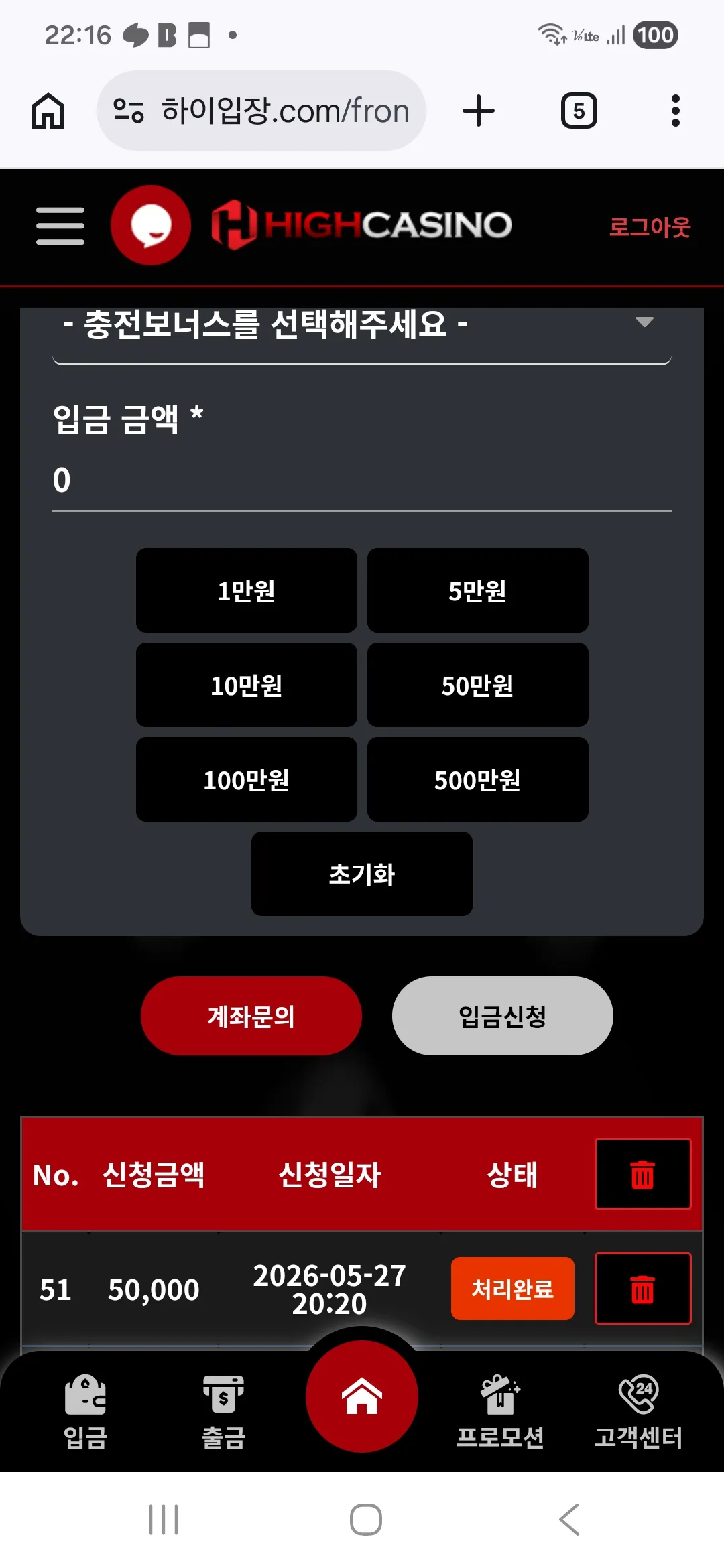The width and height of the screenshot is (724, 1568).
Task: Choose the 500만원 amount button
Action: click(x=478, y=779)
